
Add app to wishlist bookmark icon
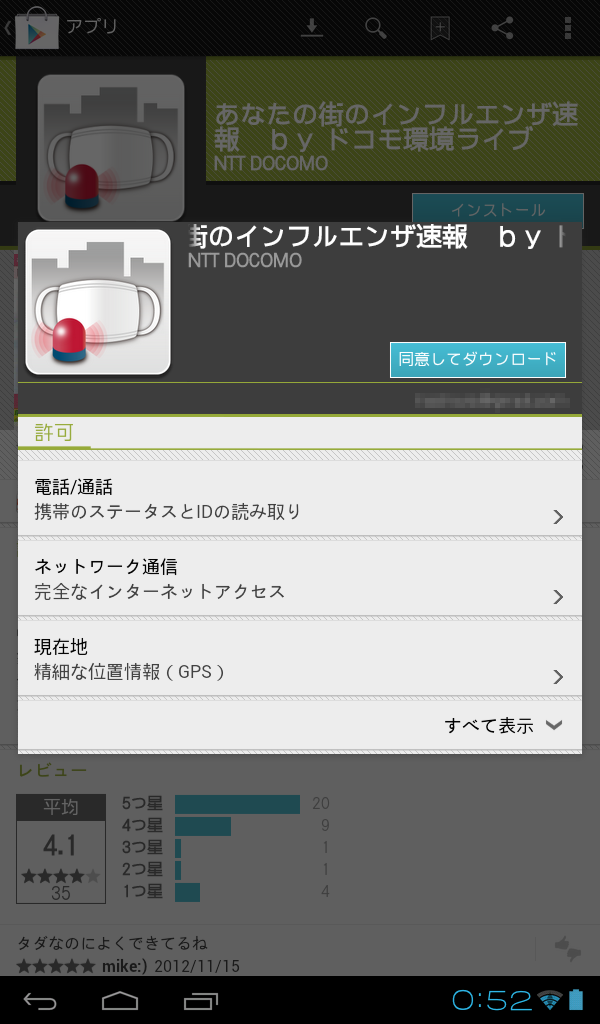(x=439, y=28)
